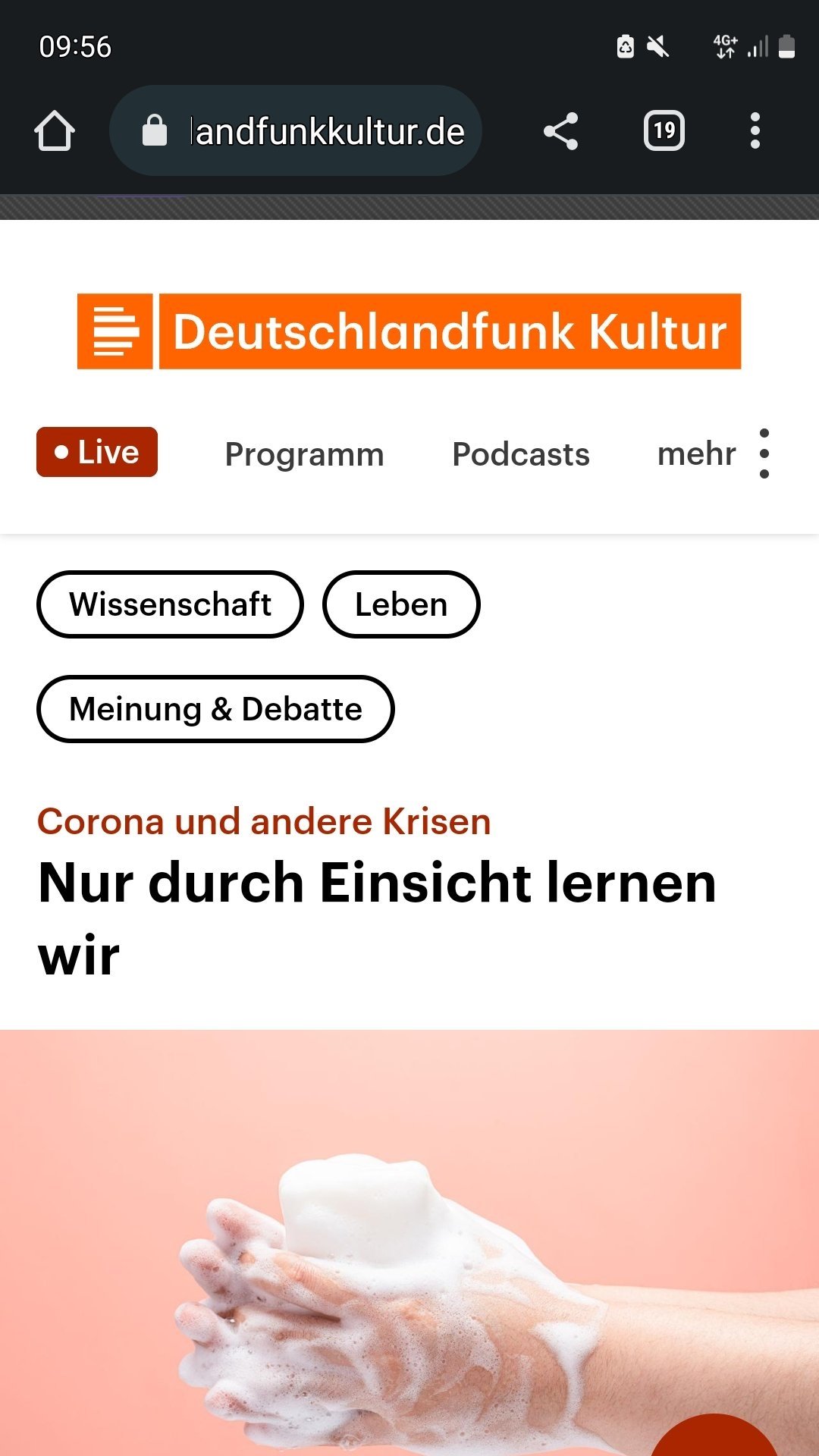The width and height of the screenshot is (819, 1456).
Task: Select the Wissenschaft topic chip
Action: pyautogui.click(x=170, y=604)
